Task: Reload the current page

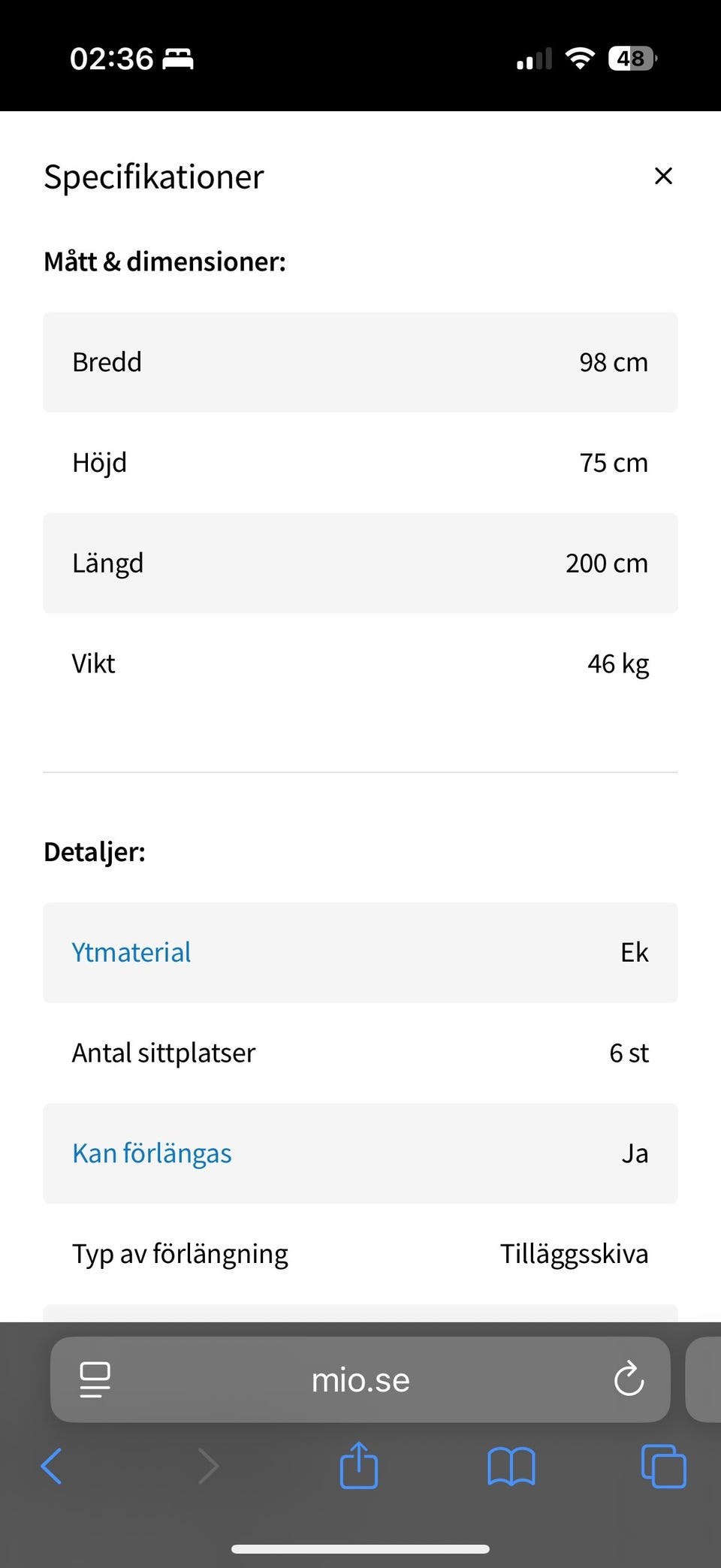Action: 629,1379
